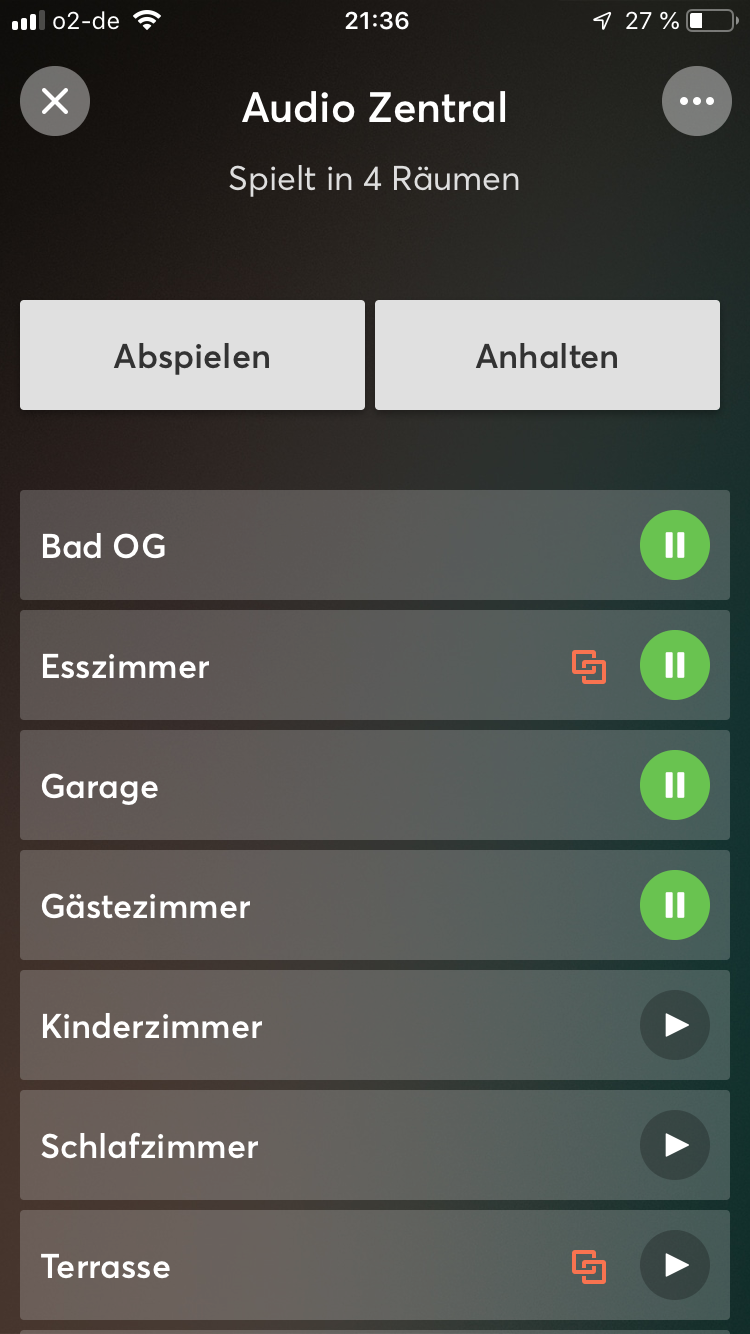Tap the group link icon for Esszimmer

[589, 666]
